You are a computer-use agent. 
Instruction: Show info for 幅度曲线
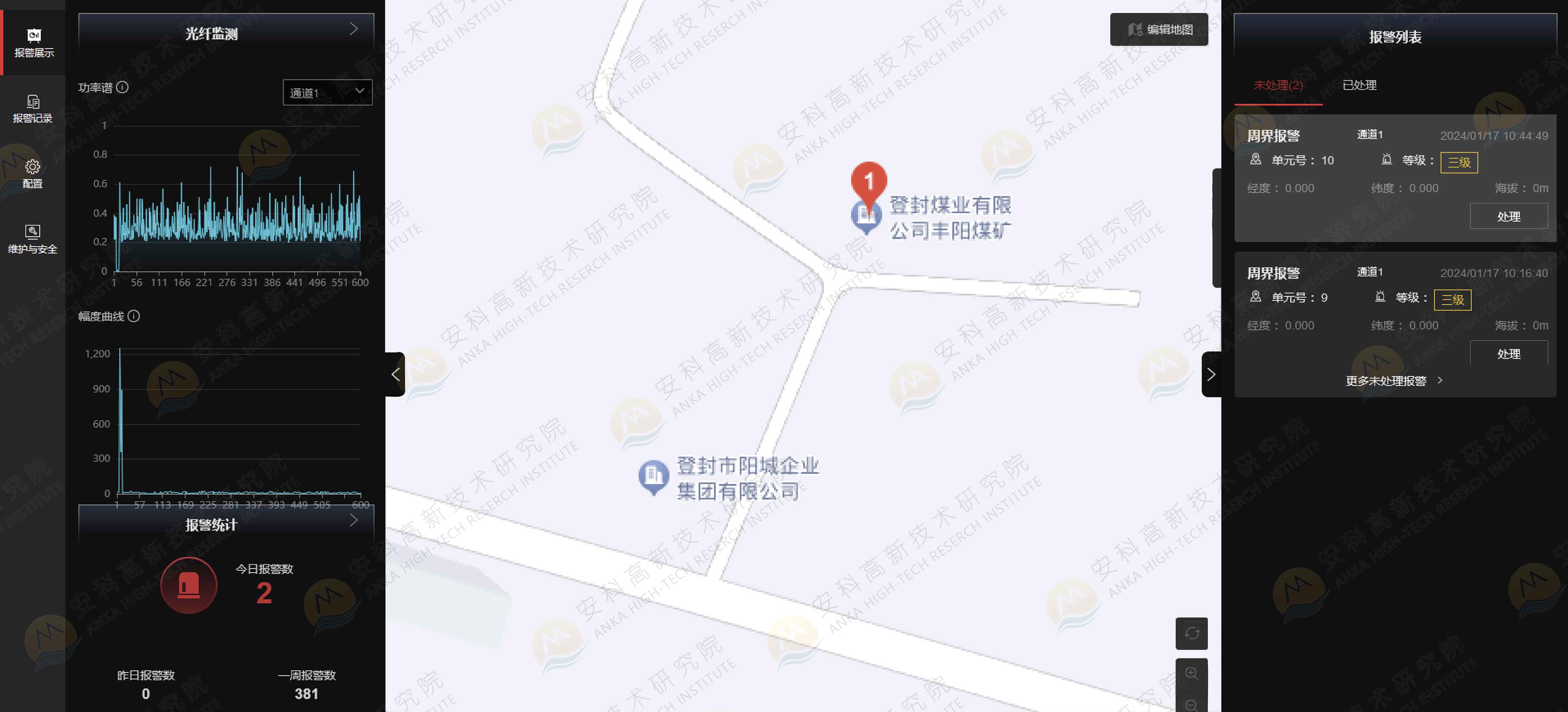(134, 316)
